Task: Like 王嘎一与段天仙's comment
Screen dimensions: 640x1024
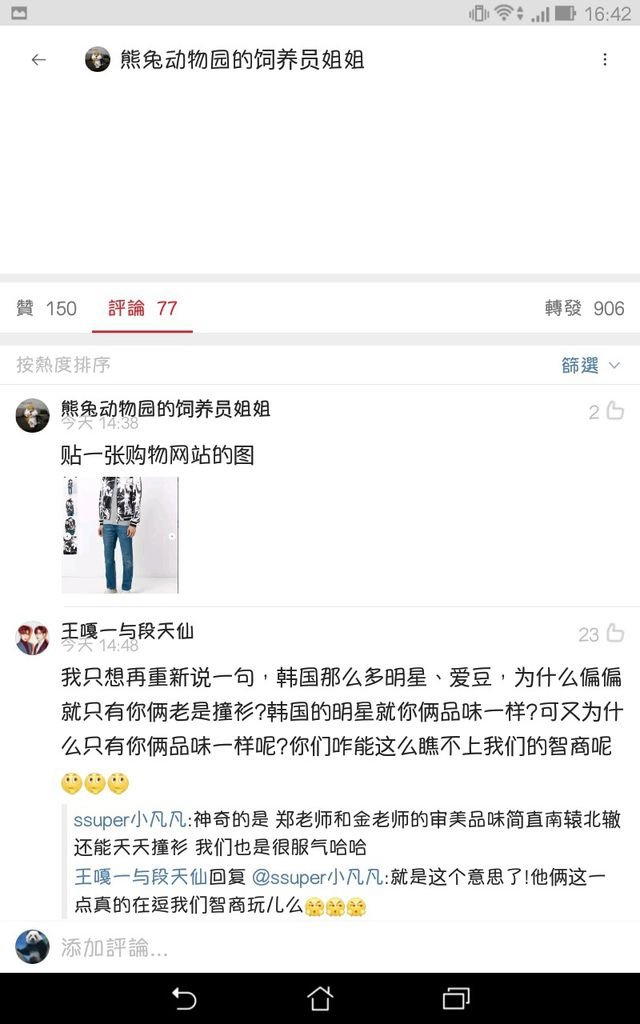Action: click(x=603, y=633)
